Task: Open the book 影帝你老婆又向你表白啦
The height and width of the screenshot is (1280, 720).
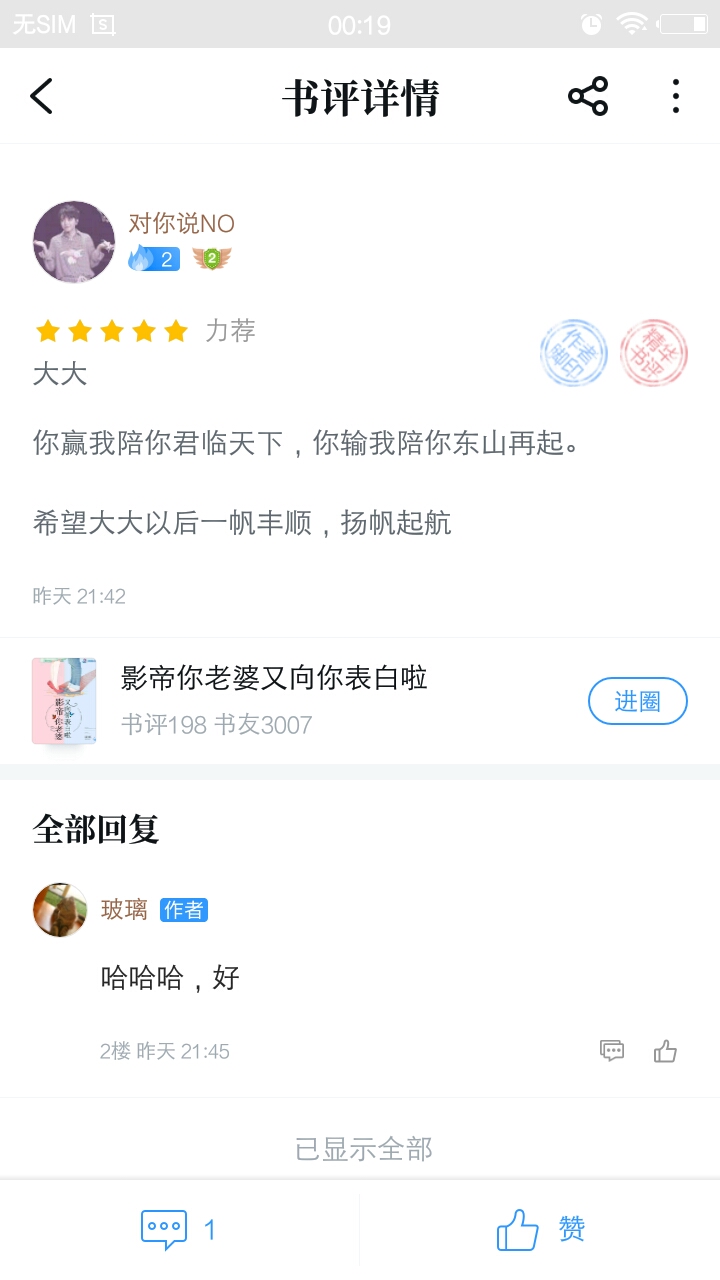Action: coord(274,678)
